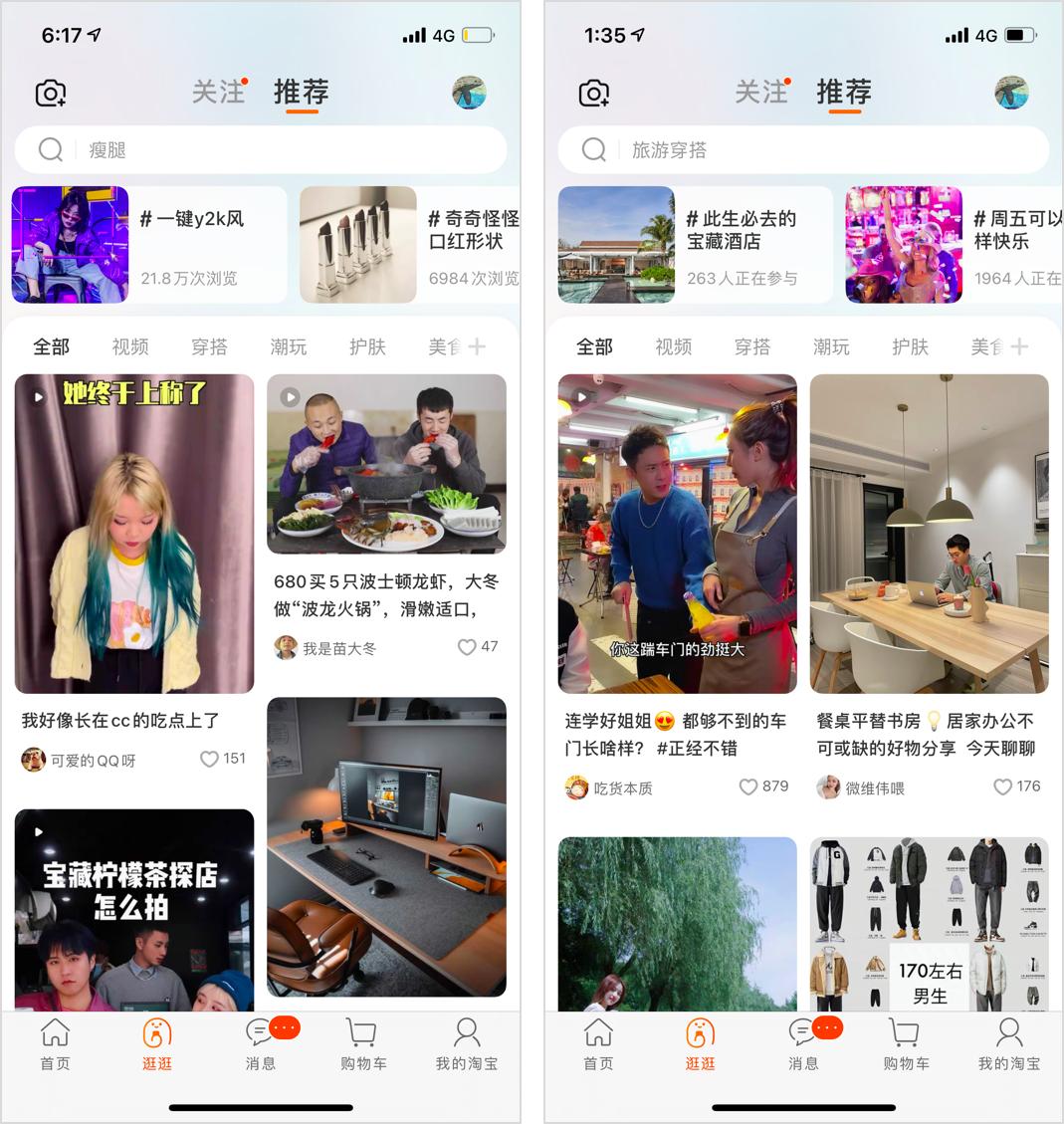Toggle the heart on the 连学好姐姐 video post
Screen dimensions: 1064x1124
click(747, 787)
